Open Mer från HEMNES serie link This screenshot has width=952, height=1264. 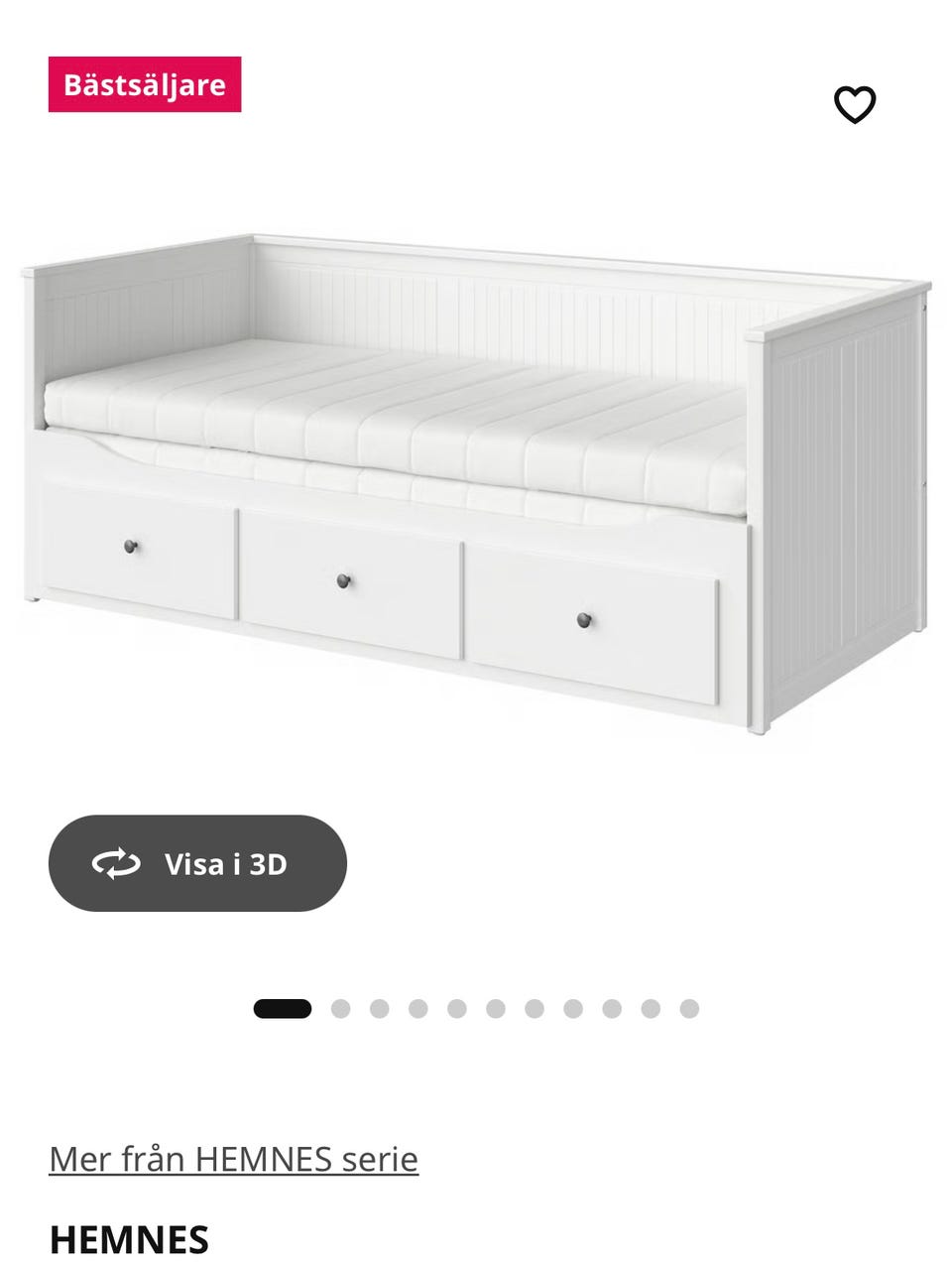click(234, 1159)
